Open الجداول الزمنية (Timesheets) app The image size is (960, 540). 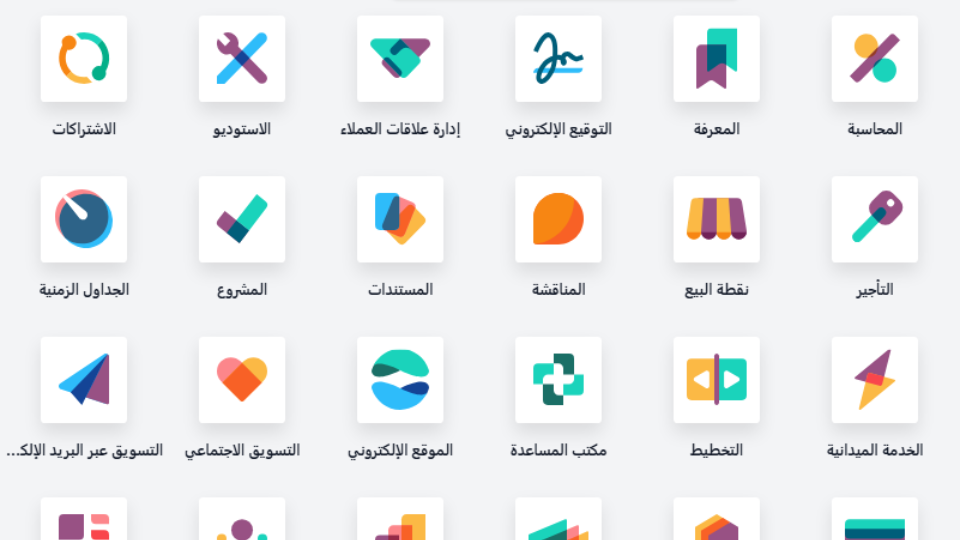pos(84,219)
